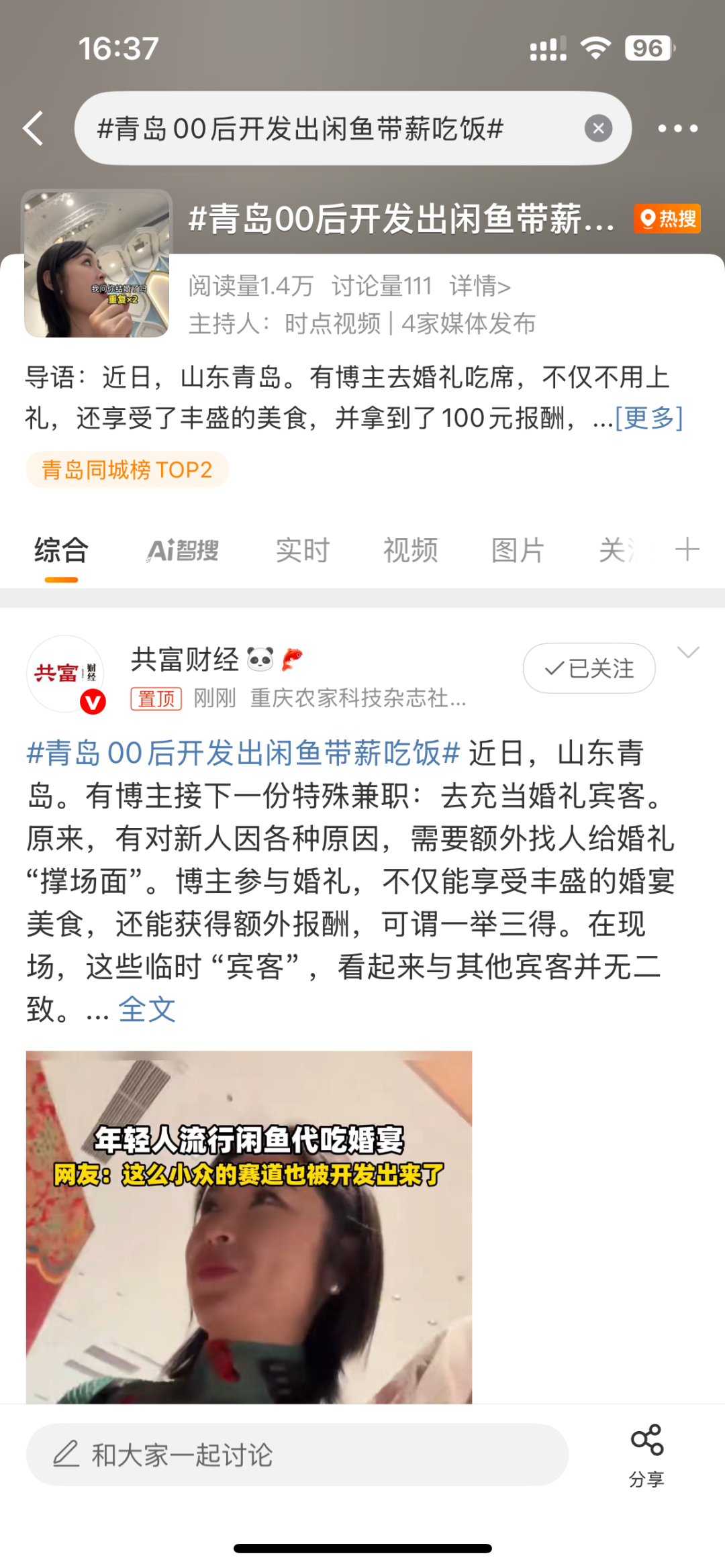Viewport: 725px width, 1568px height.
Task: Play the post's video thumbnail
Action: [249, 1226]
